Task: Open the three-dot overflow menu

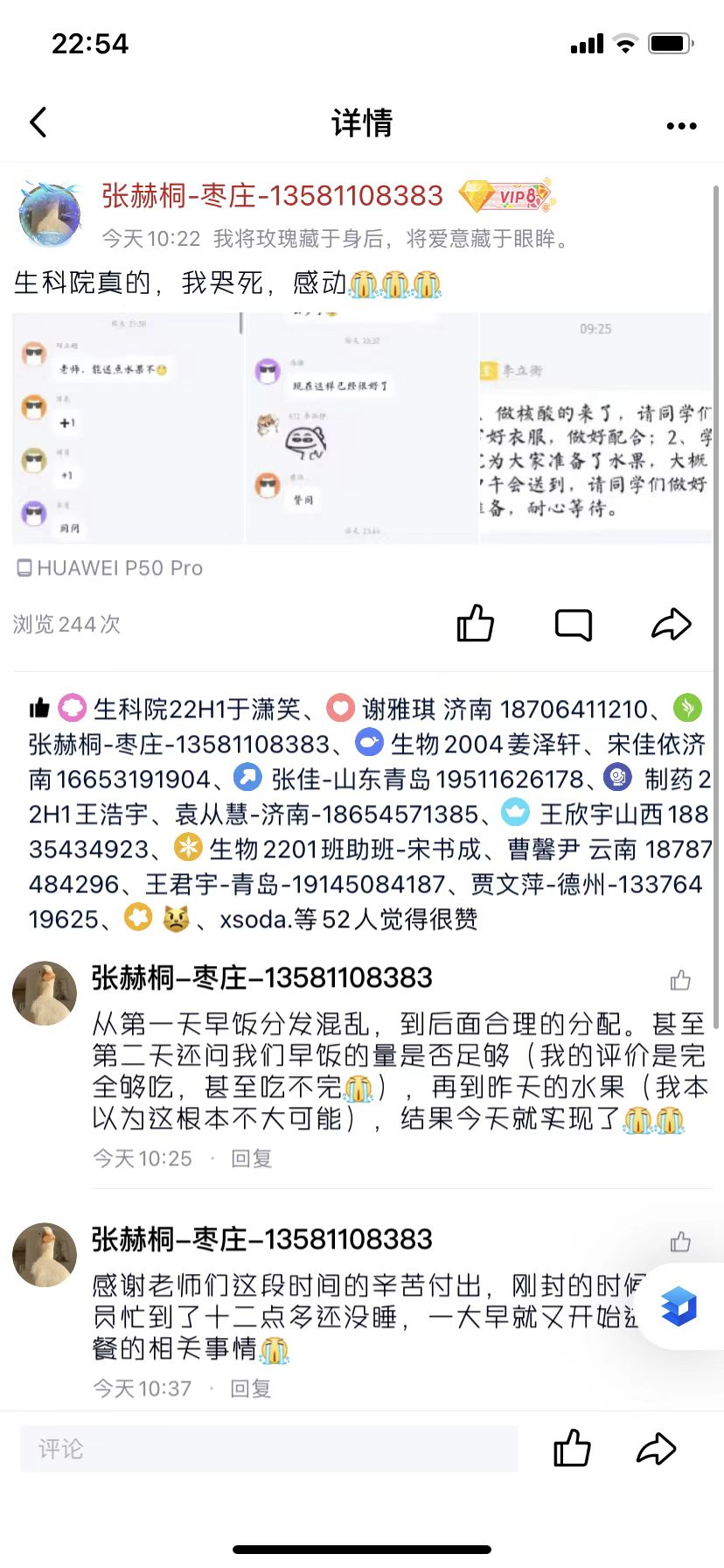Action: click(x=681, y=126)
